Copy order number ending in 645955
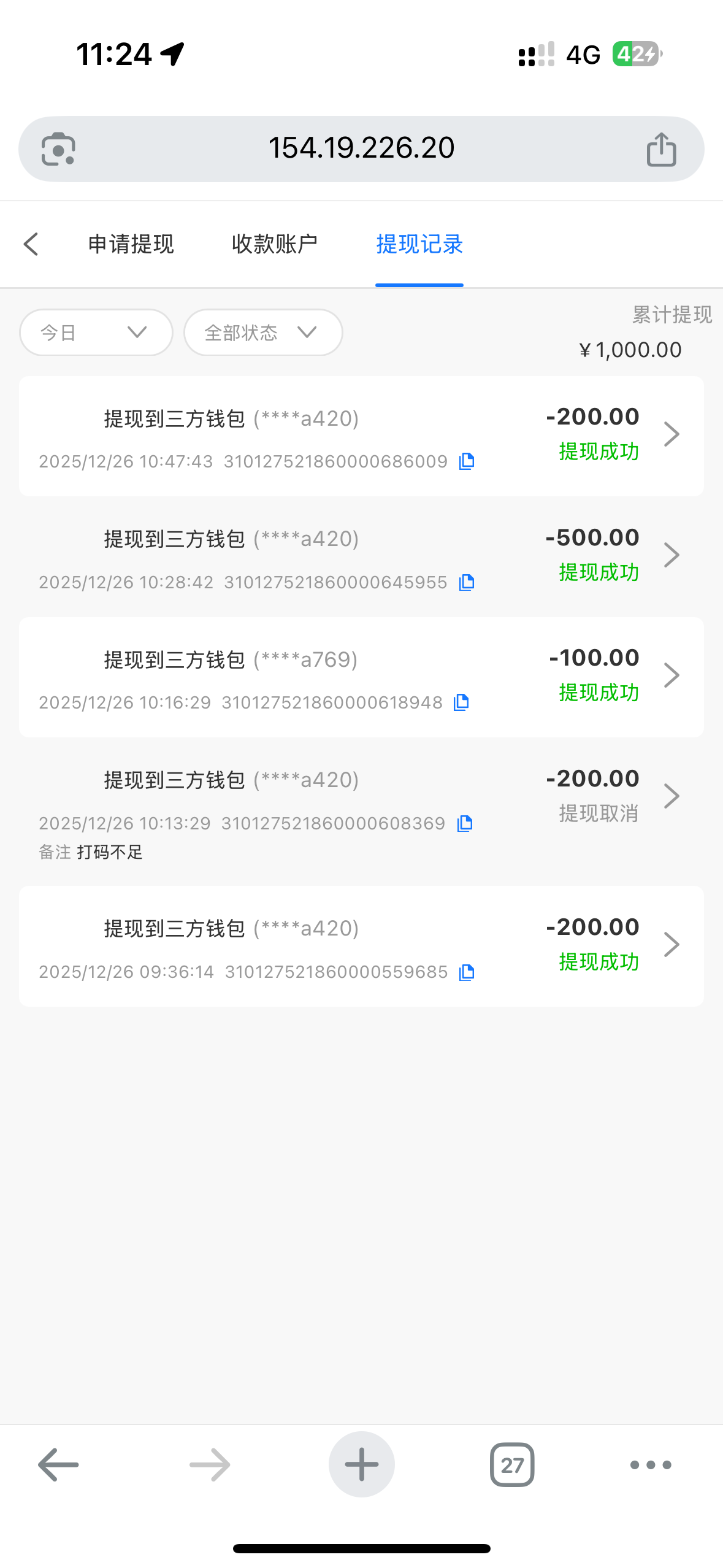723x1568 pixels. point(467,582)
